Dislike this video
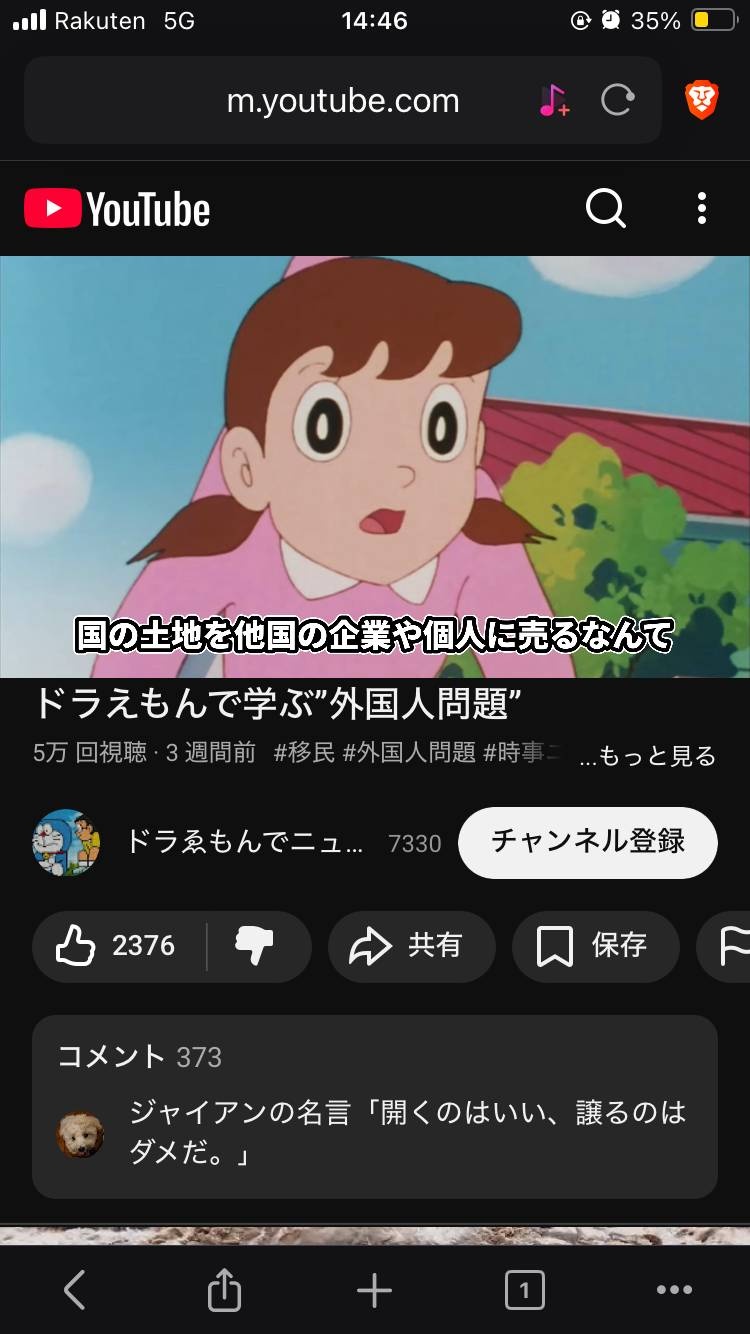Image resolution: width=750 pixels, height=1334 pixels. (x=255, y=946)
